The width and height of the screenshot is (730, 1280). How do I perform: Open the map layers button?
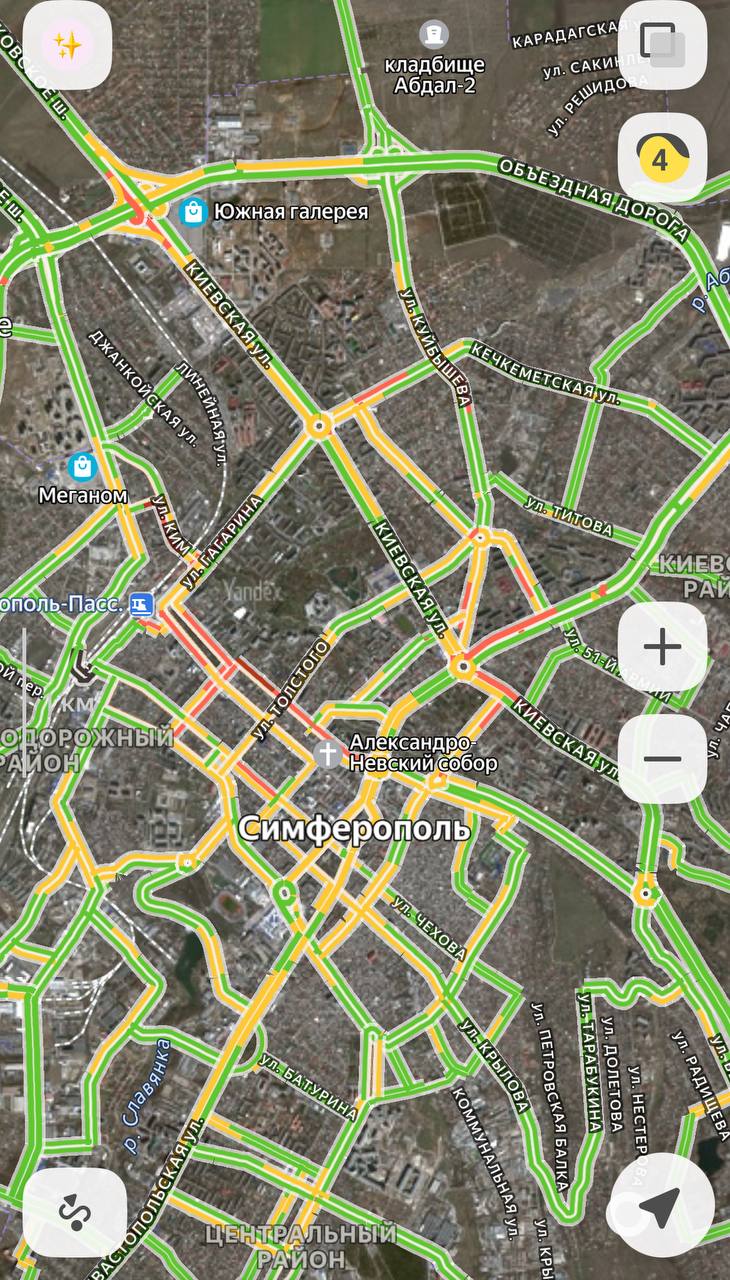662,46
